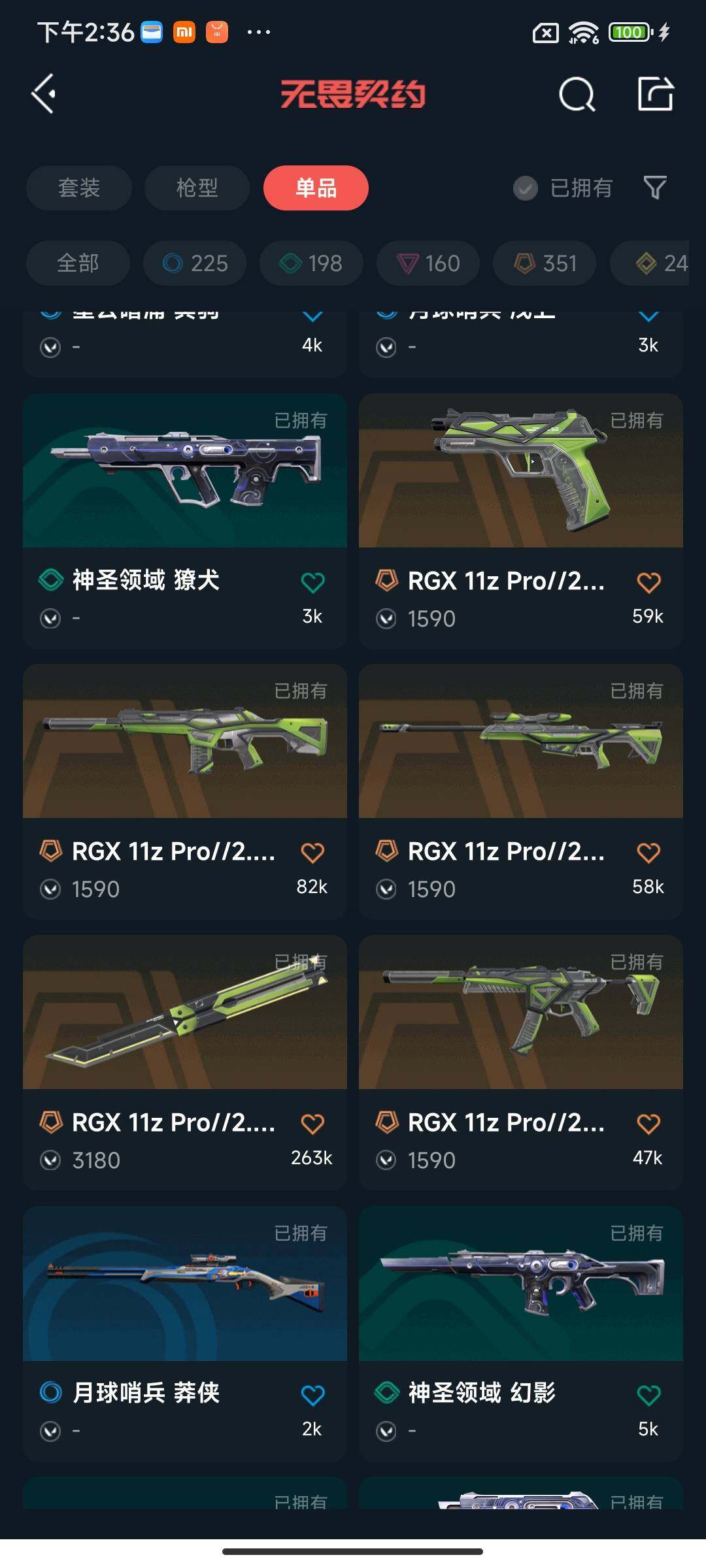Image resolution: width=706 pixels, height=1568 pixels.
Task: Switch to the 枪型 tab
Action: click(x=197, y=188)
